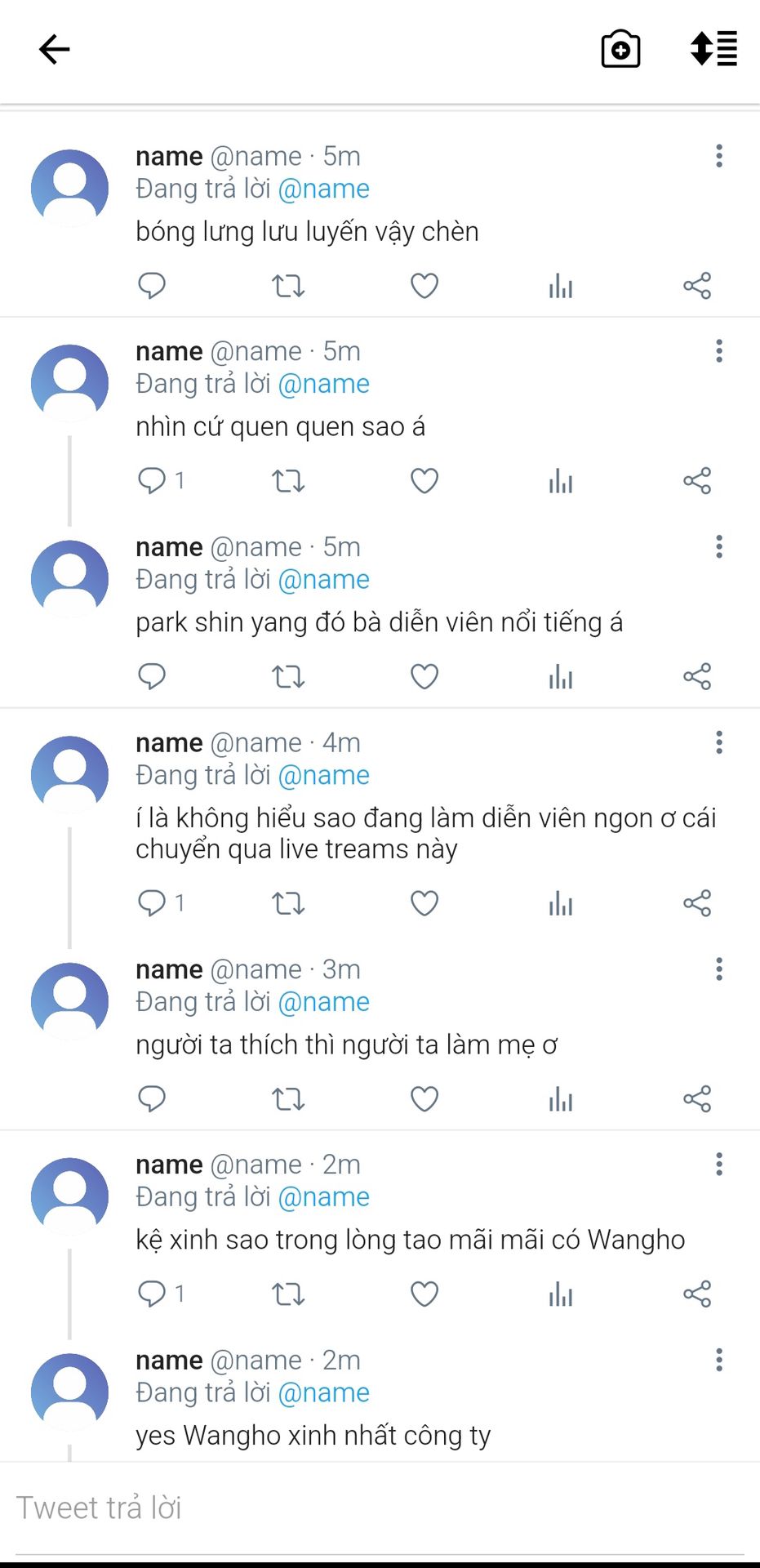The height and width of the screenshot is (1568, 760).
Task: Go back using the top-left arrow
Action: (x=55, y=49)
